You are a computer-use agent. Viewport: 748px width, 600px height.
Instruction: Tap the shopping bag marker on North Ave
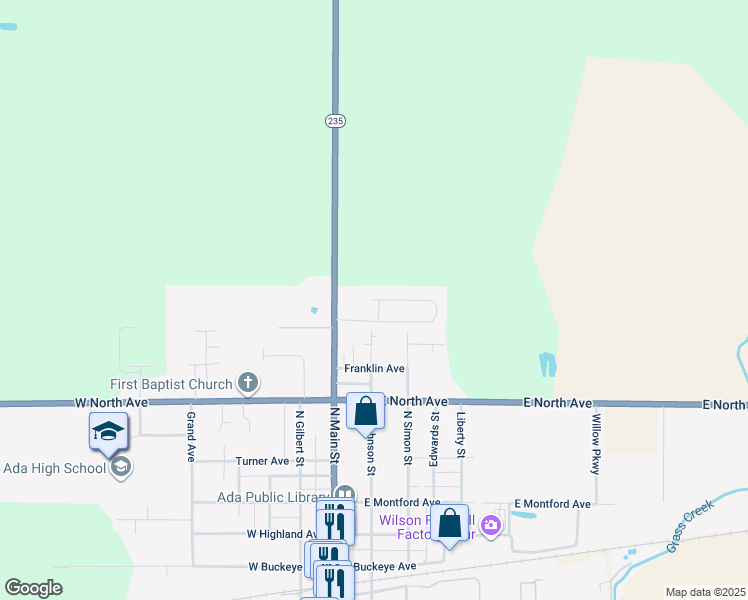click(365, 412)
